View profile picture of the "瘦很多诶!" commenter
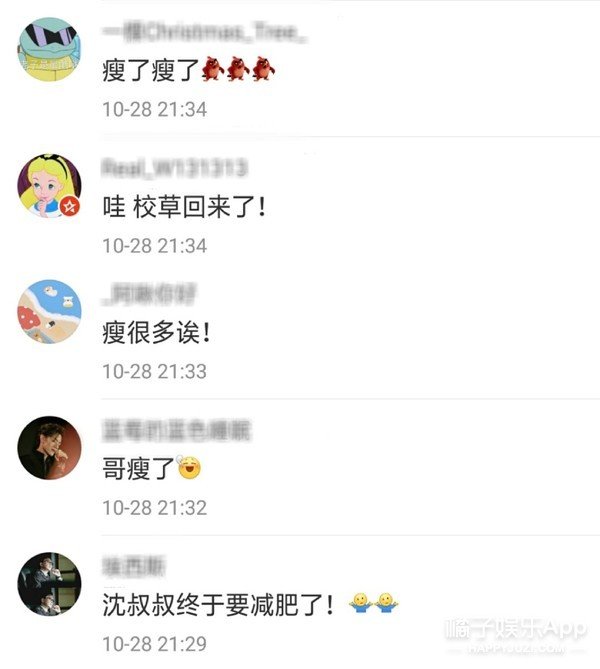 pyautogui.click(x=49, y=311)
